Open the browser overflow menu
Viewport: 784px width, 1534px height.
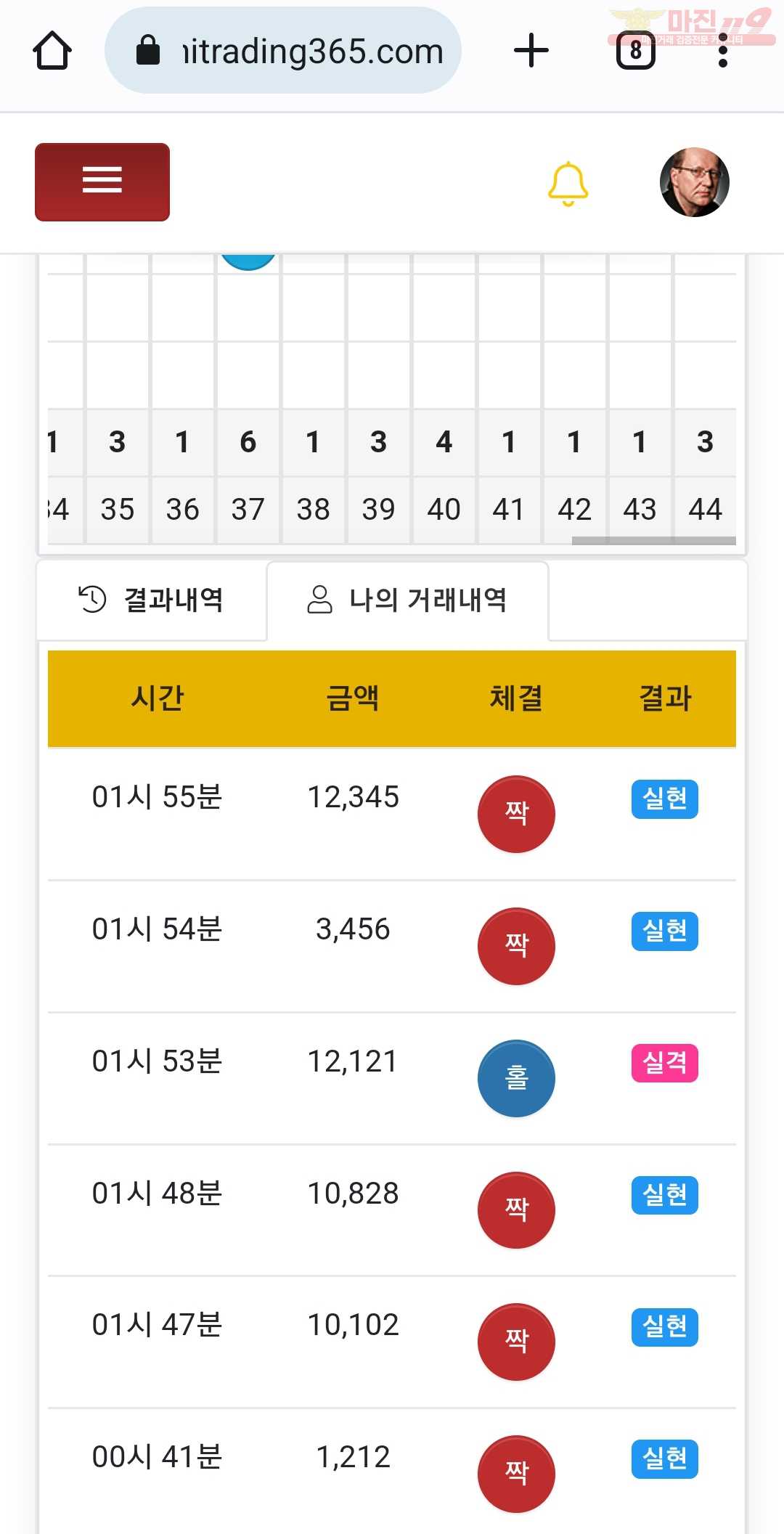[722, 51]
